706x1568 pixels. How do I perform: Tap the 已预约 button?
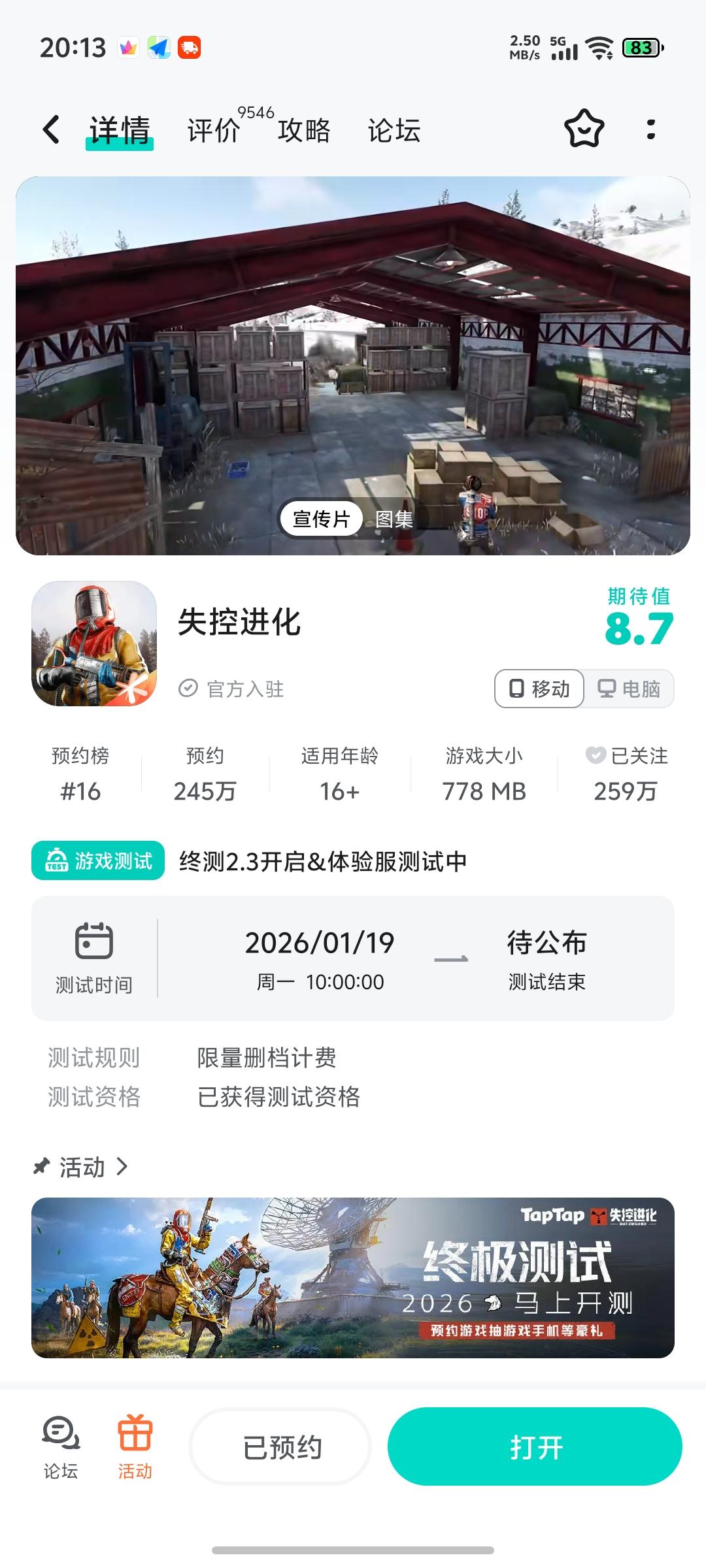(x=281, y=1447)
